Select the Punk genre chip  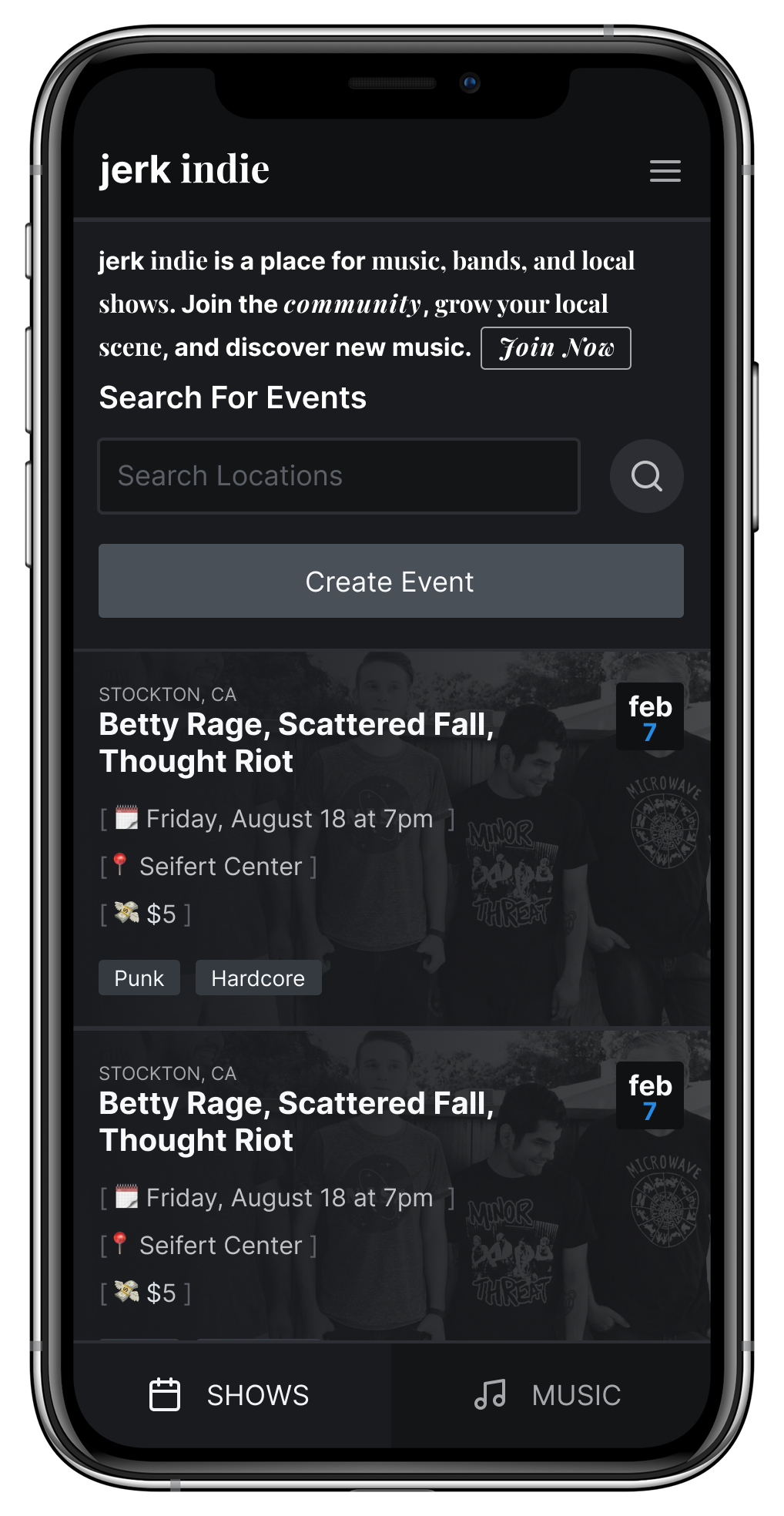pos(139,978)
